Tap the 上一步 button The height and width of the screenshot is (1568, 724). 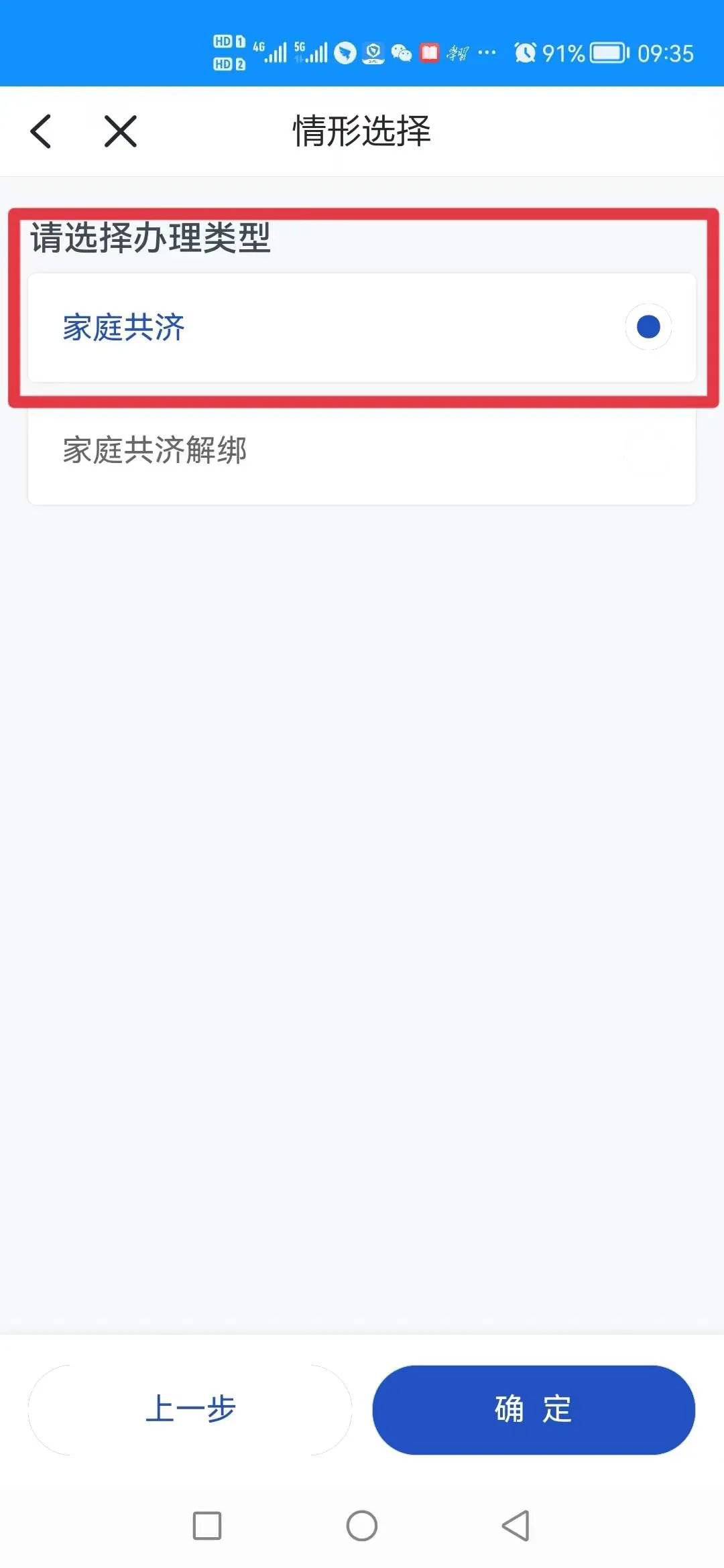[190, 1409]
